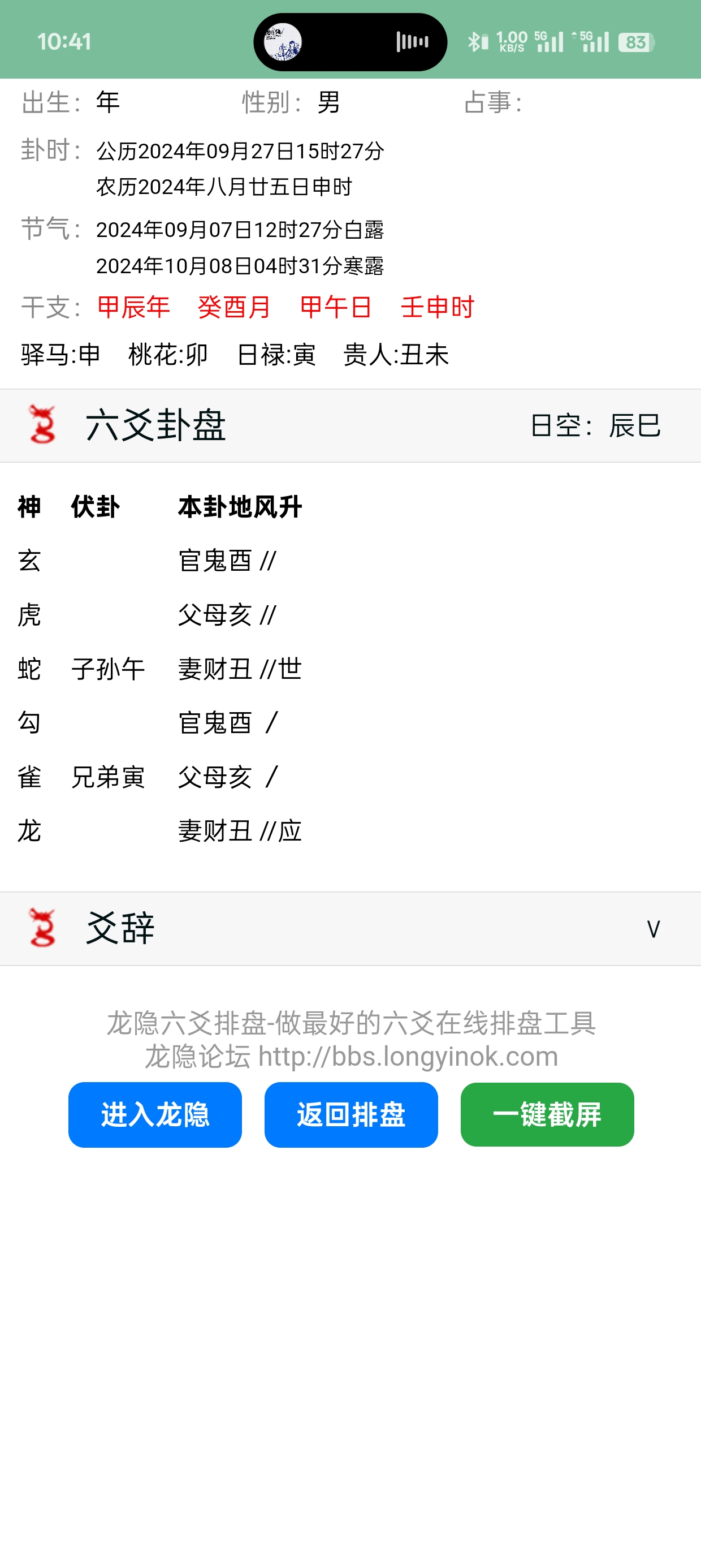Tap the 进入龙隐 button

tap(154, 1114)
